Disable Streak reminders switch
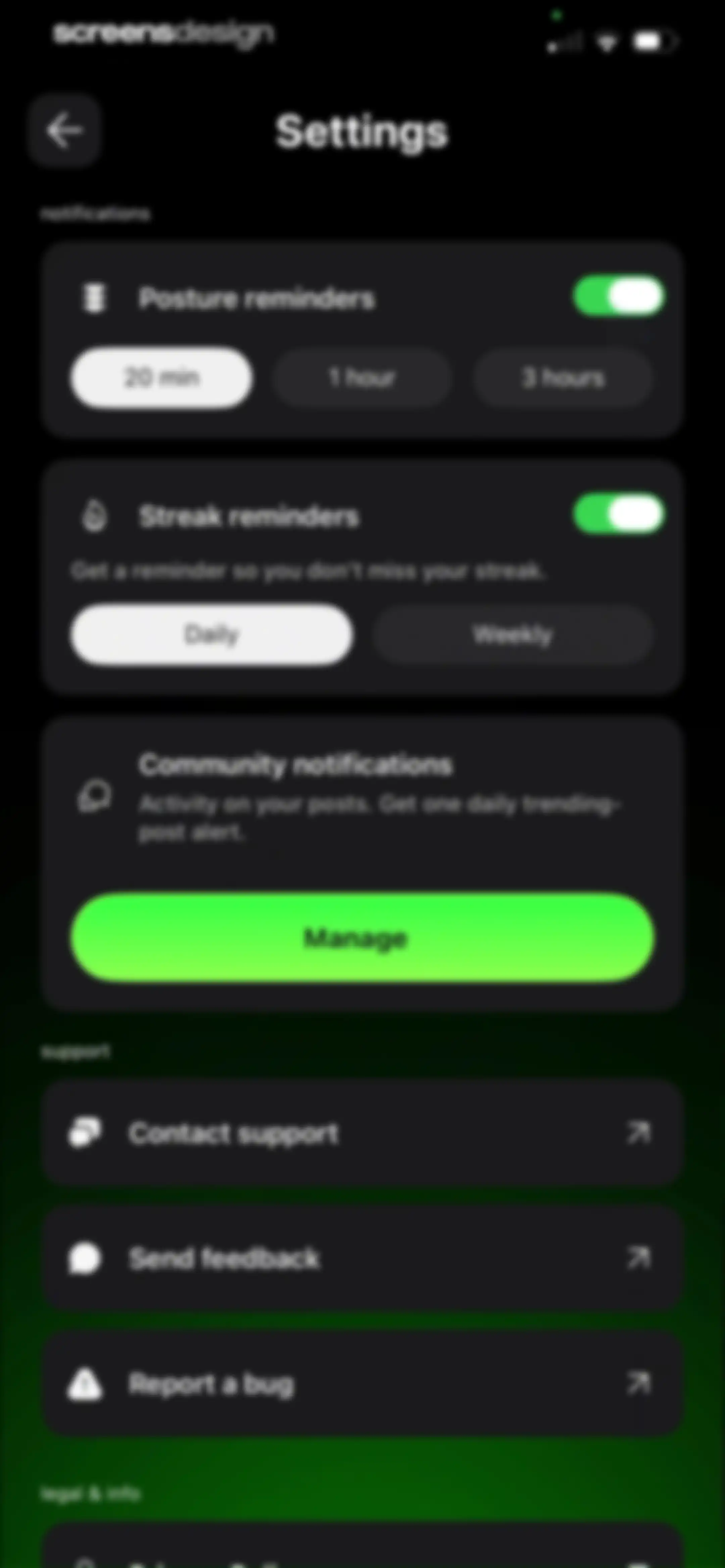This screenshot has width=725, height=1568. pos(619,514)
